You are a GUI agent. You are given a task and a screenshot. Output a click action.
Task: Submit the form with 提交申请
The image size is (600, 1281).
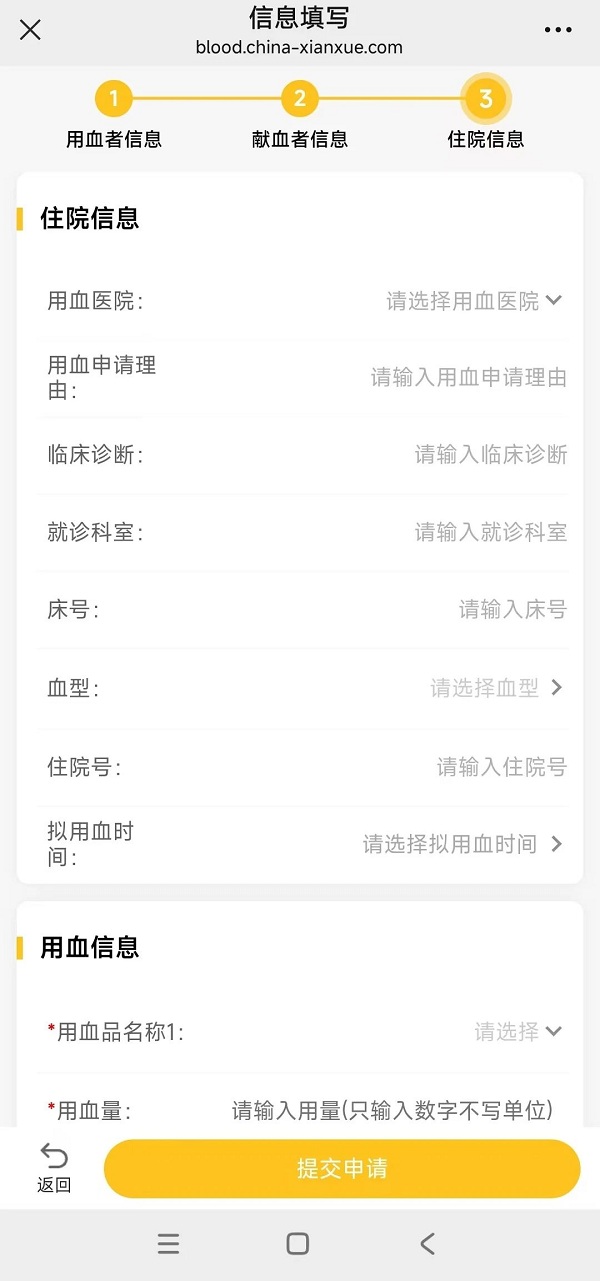[x=342, y=1169]
